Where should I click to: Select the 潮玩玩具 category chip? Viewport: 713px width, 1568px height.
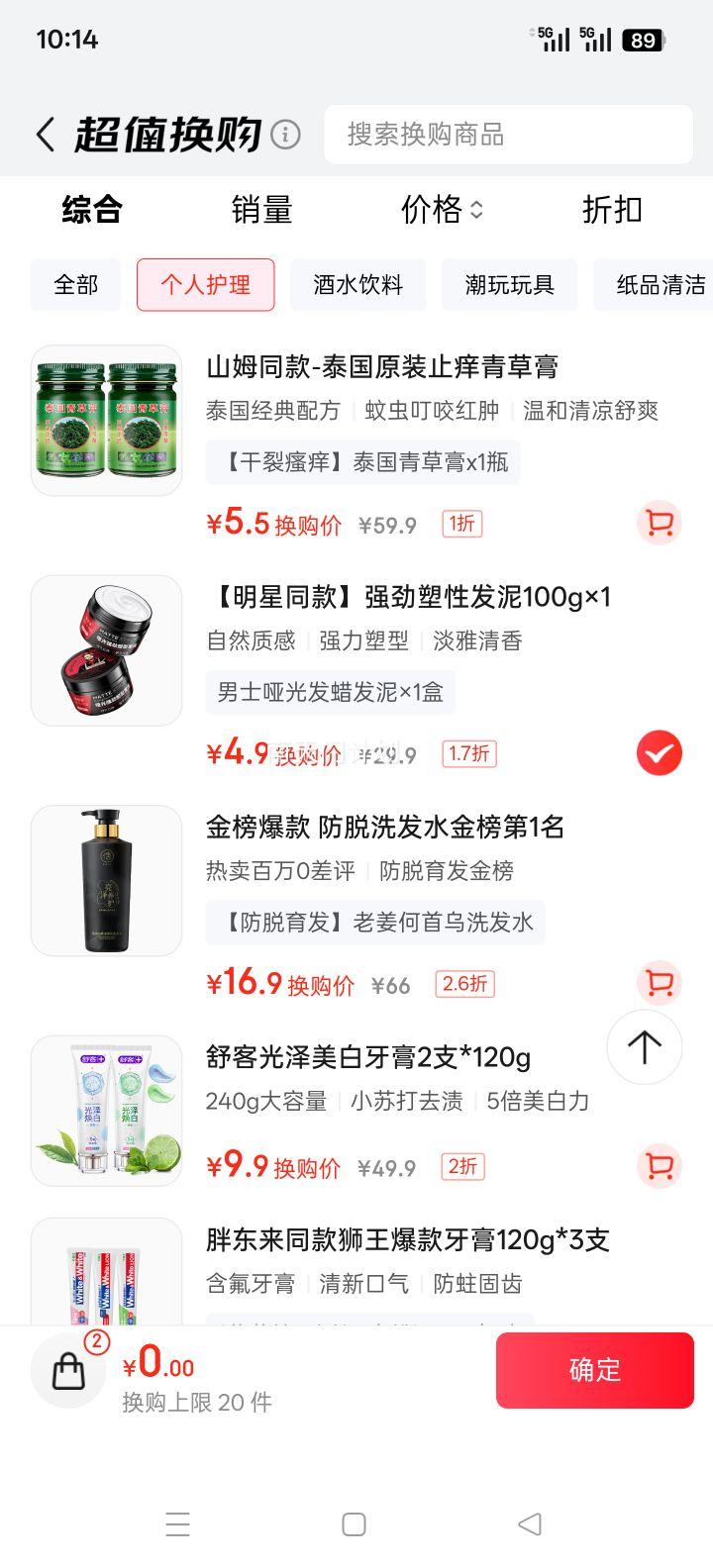tap(509, 285)
